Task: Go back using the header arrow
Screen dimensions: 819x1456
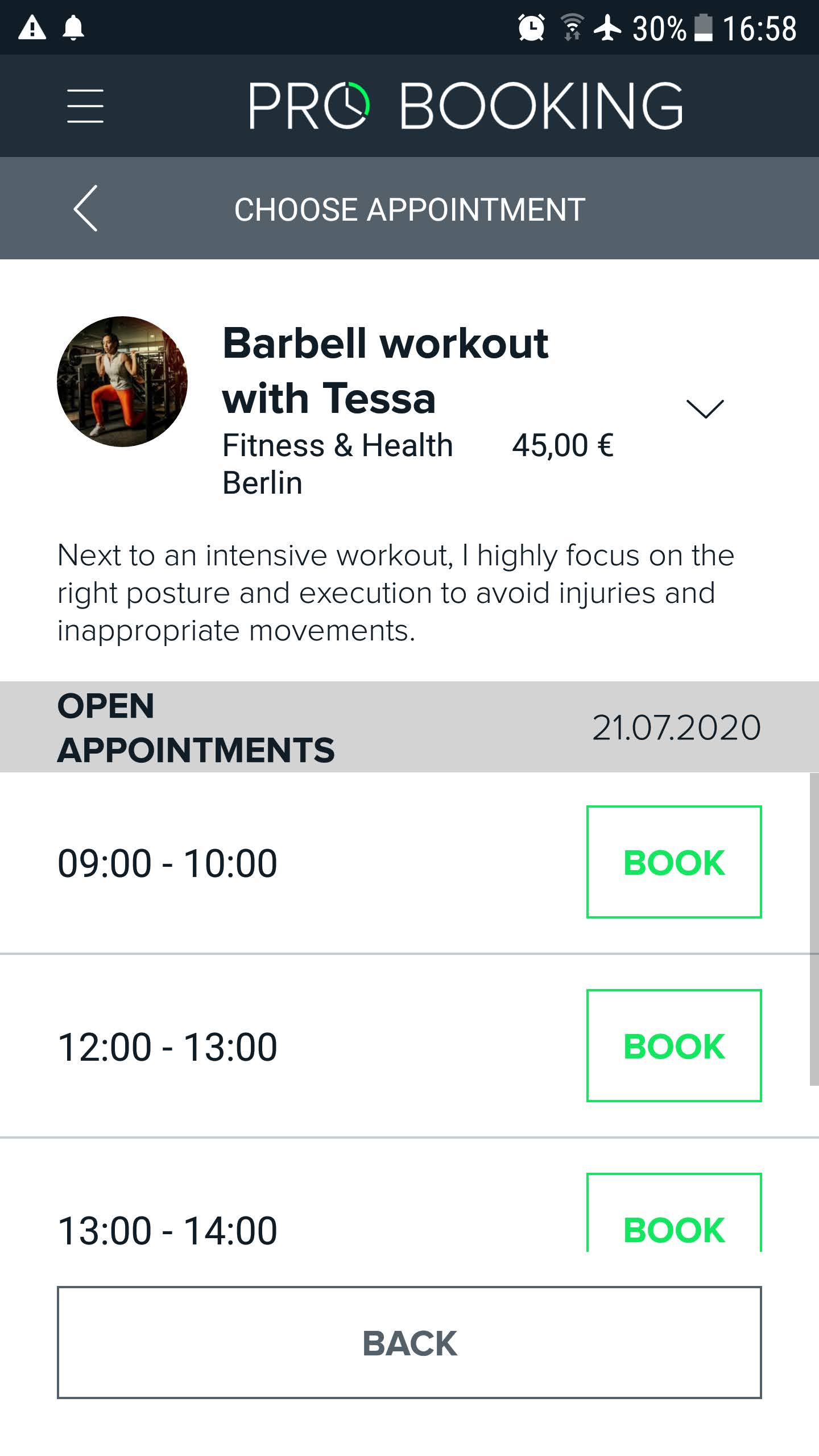Action: click(86, 208)
